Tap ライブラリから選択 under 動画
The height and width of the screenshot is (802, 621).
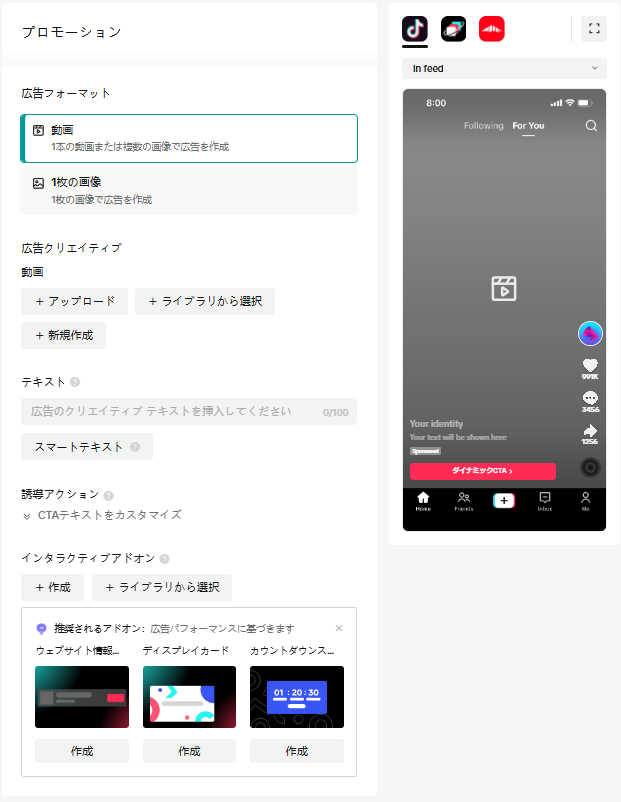205,301
